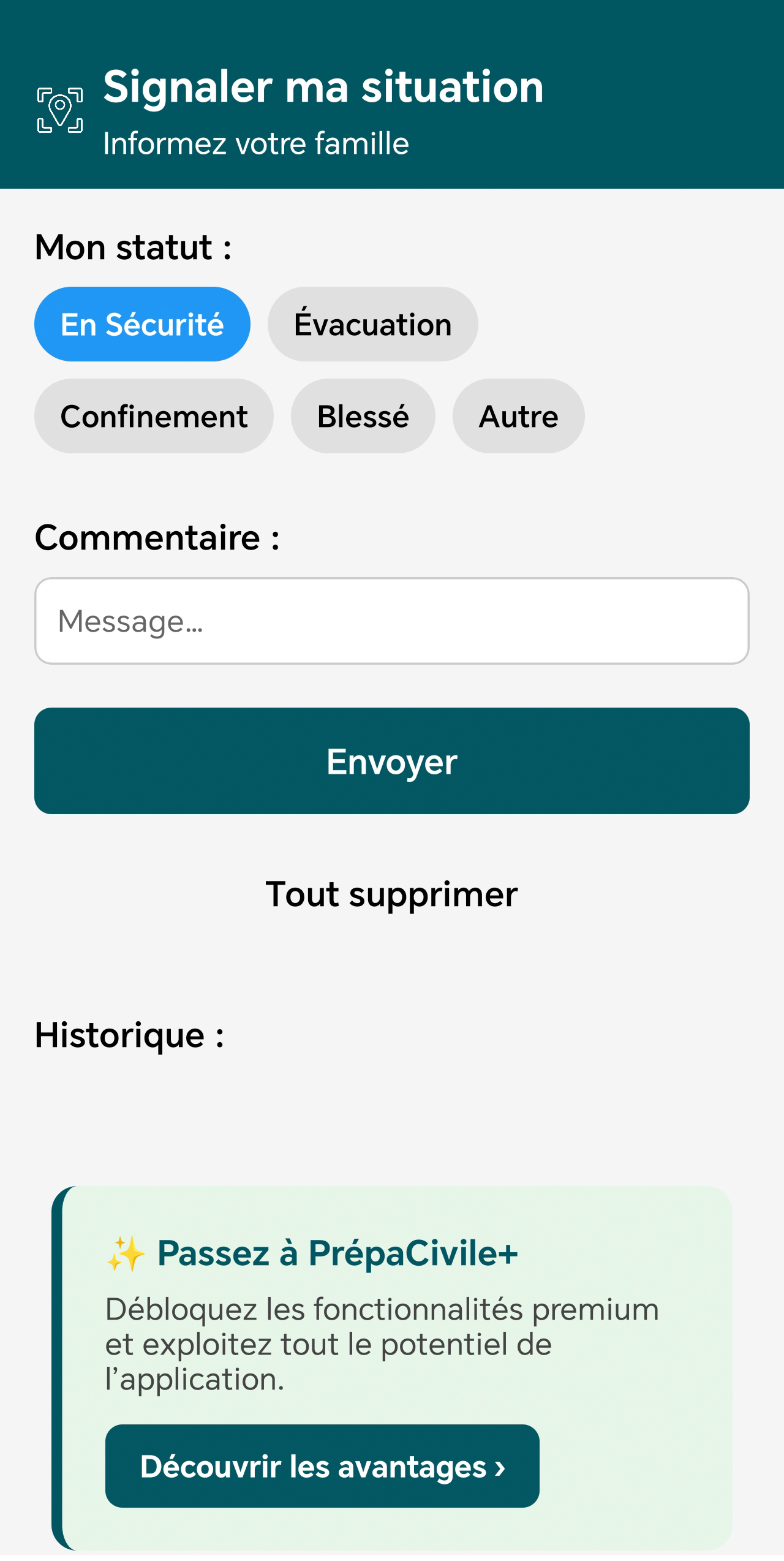784x1561 pixels.
Task: Tap Tout supprimer to clear history
Action: tap(392, 894)
